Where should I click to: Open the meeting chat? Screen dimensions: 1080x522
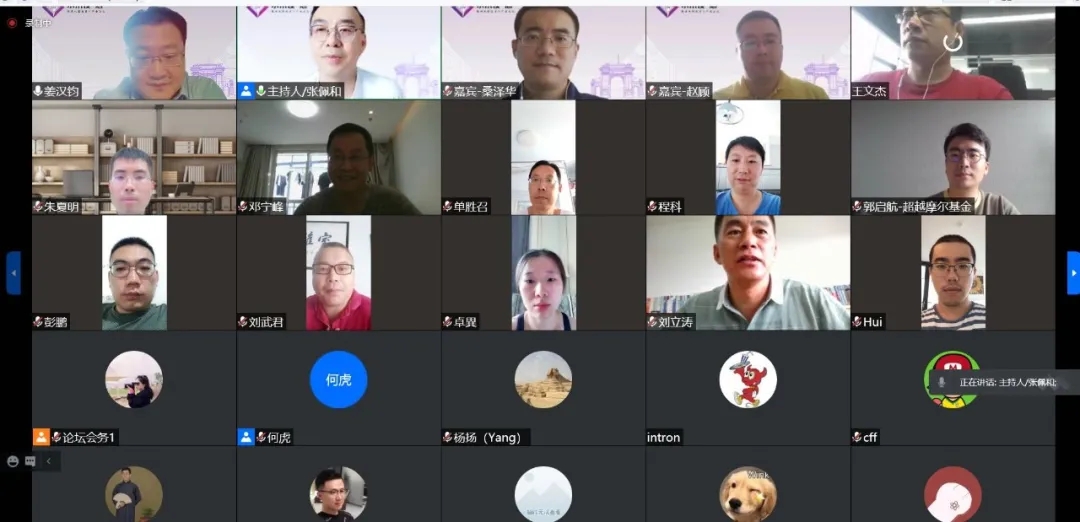coord(30,461)
